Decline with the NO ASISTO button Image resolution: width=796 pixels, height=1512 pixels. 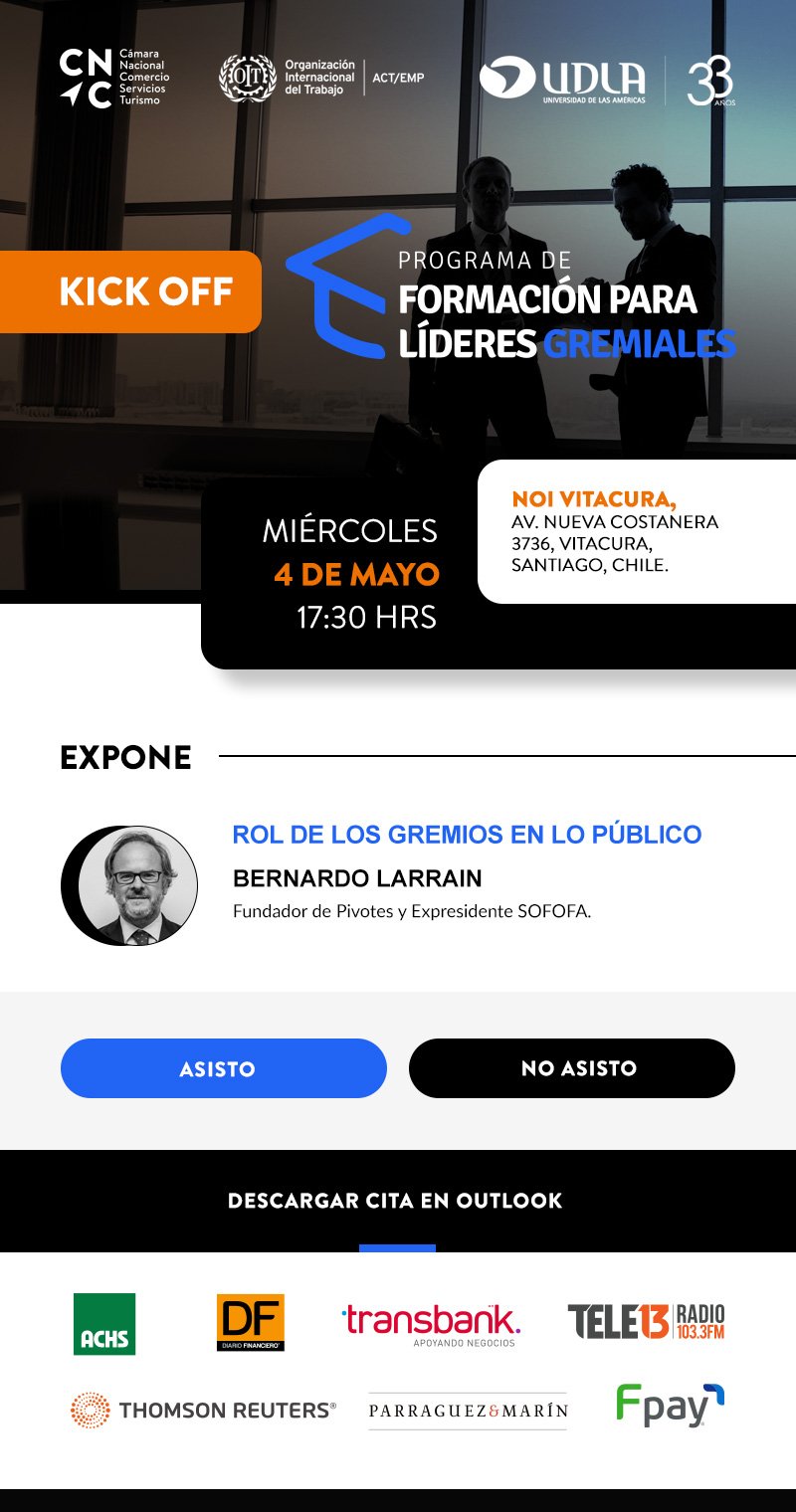coord(571,1068)
